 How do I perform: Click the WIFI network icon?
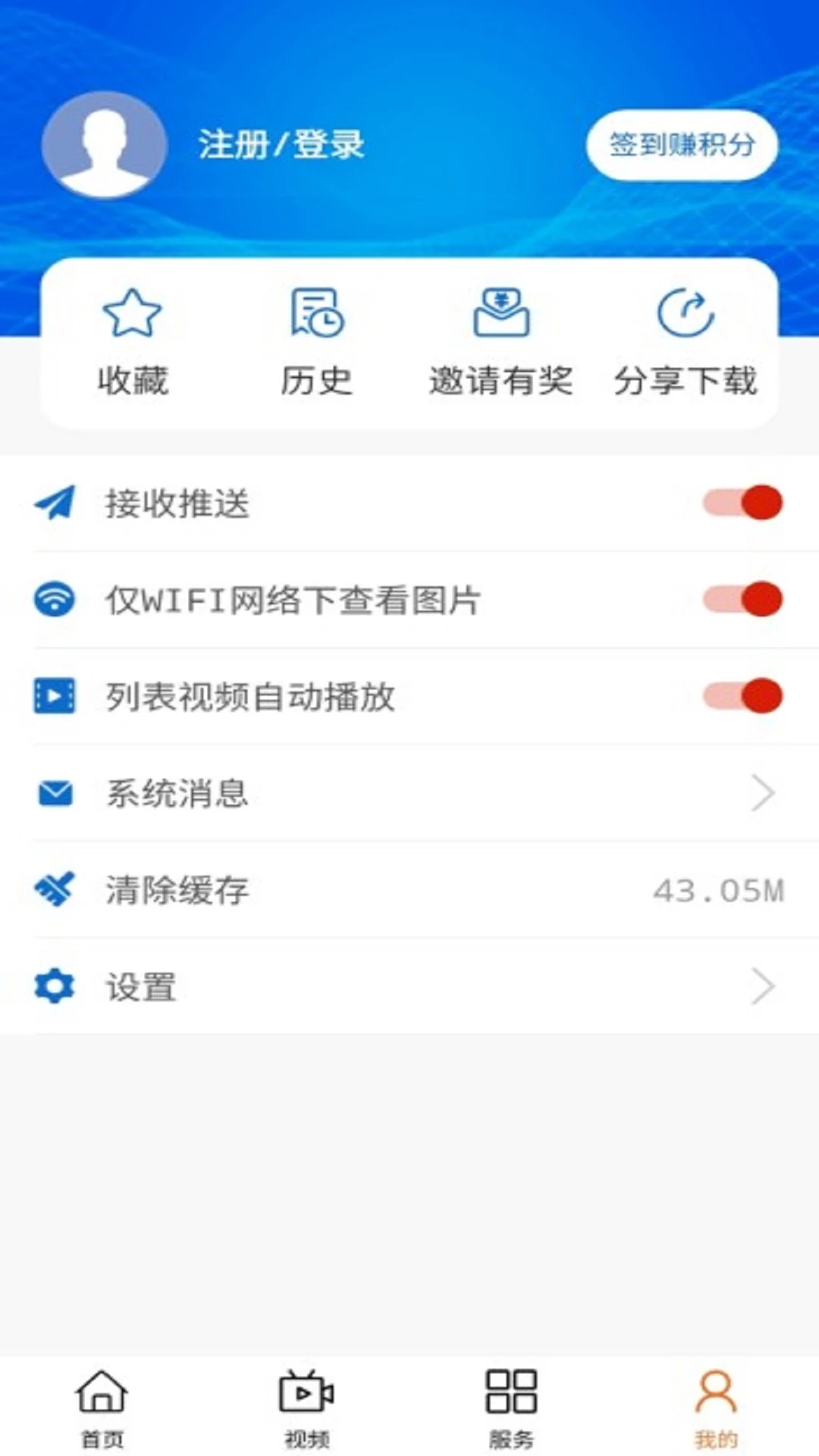pos(54,599)
